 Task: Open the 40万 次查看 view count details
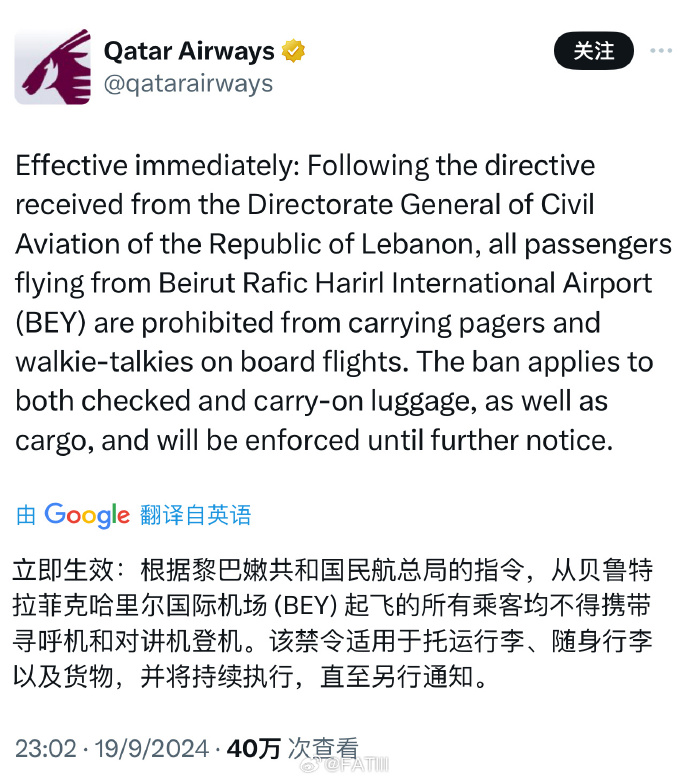coord(292,748)
